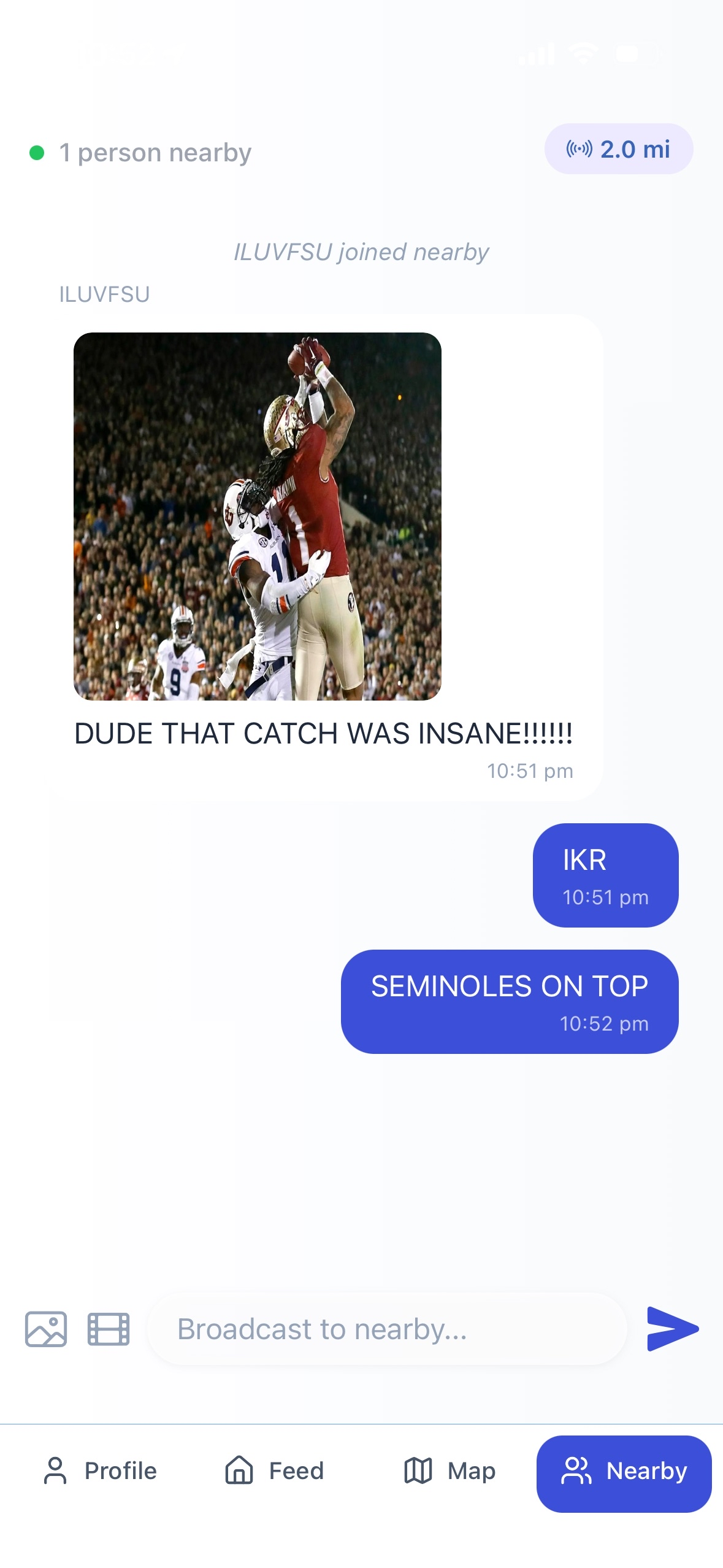Image resolution: width=723 pixels, height=1568 pixels.
Task: Switch to the Profile tab
Action: [100, 1470]
